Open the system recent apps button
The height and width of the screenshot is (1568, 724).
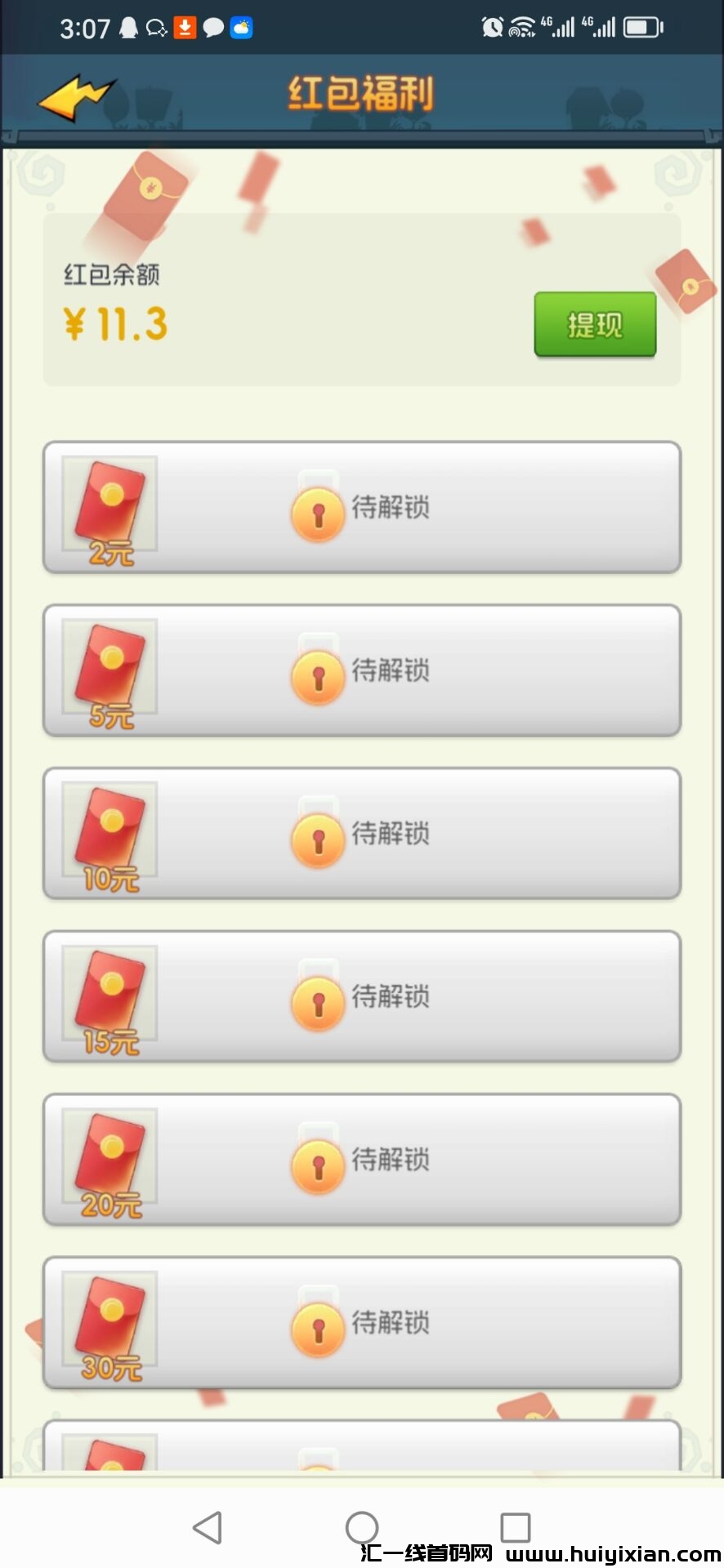(x=515, y=1526)
